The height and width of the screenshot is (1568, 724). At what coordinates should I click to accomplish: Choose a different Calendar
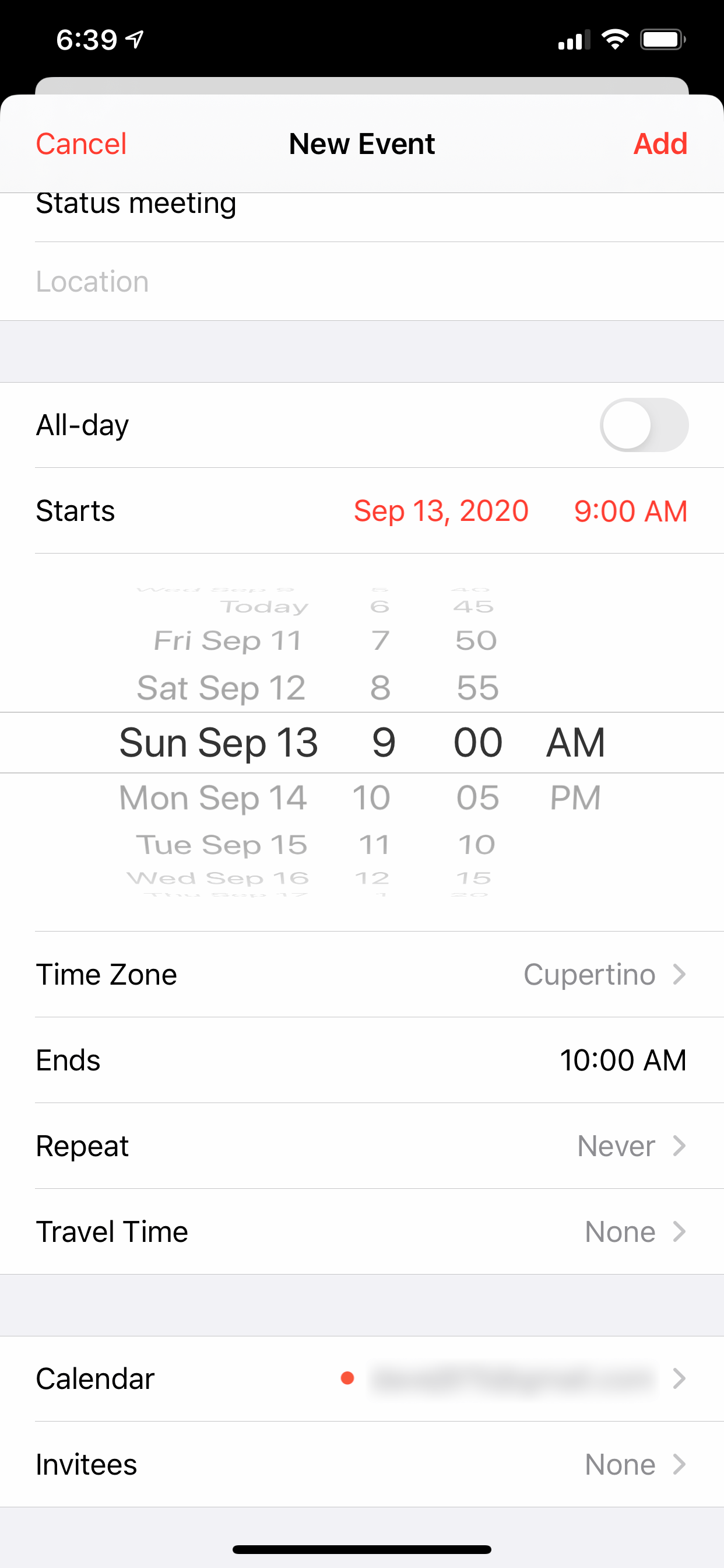click(362, 1378)
